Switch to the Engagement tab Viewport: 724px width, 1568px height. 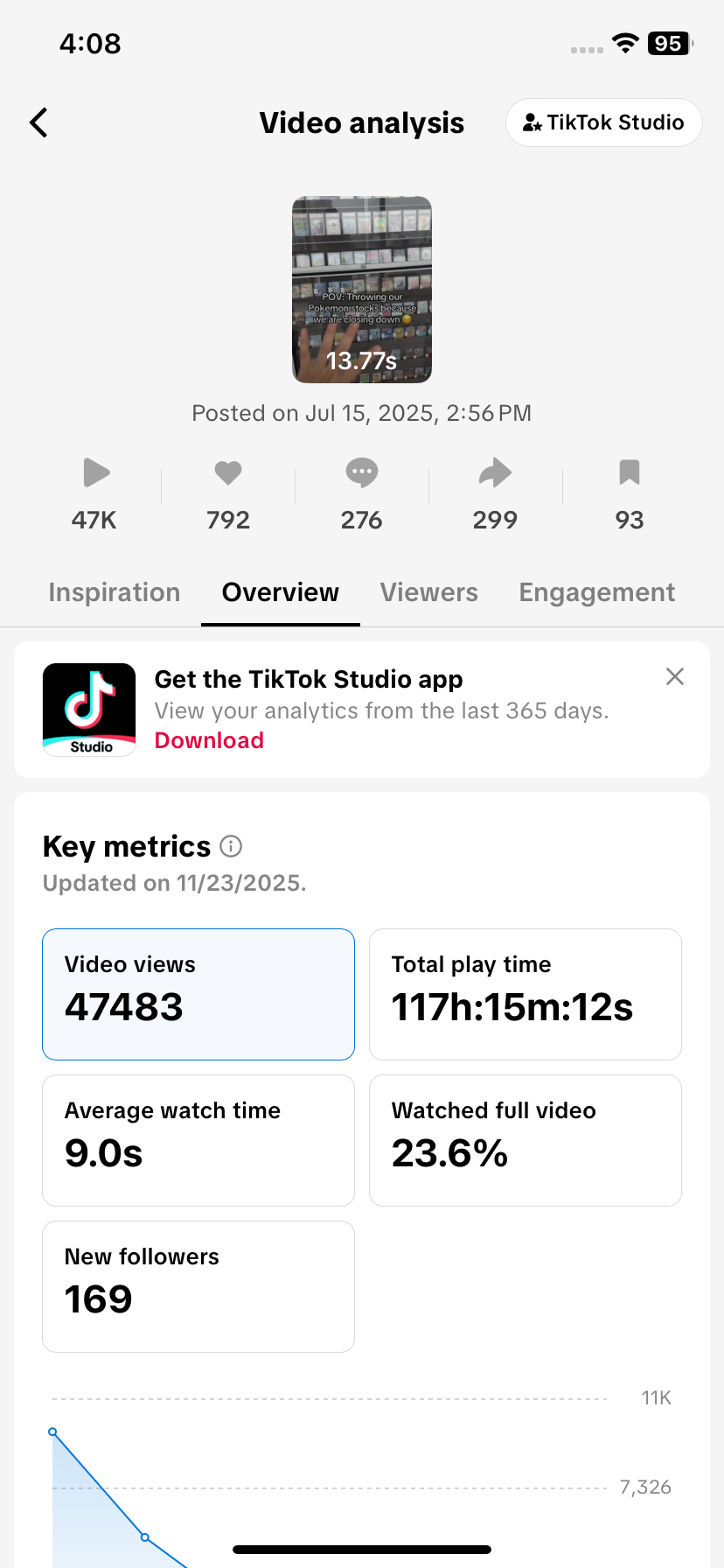tap(596, 592)
